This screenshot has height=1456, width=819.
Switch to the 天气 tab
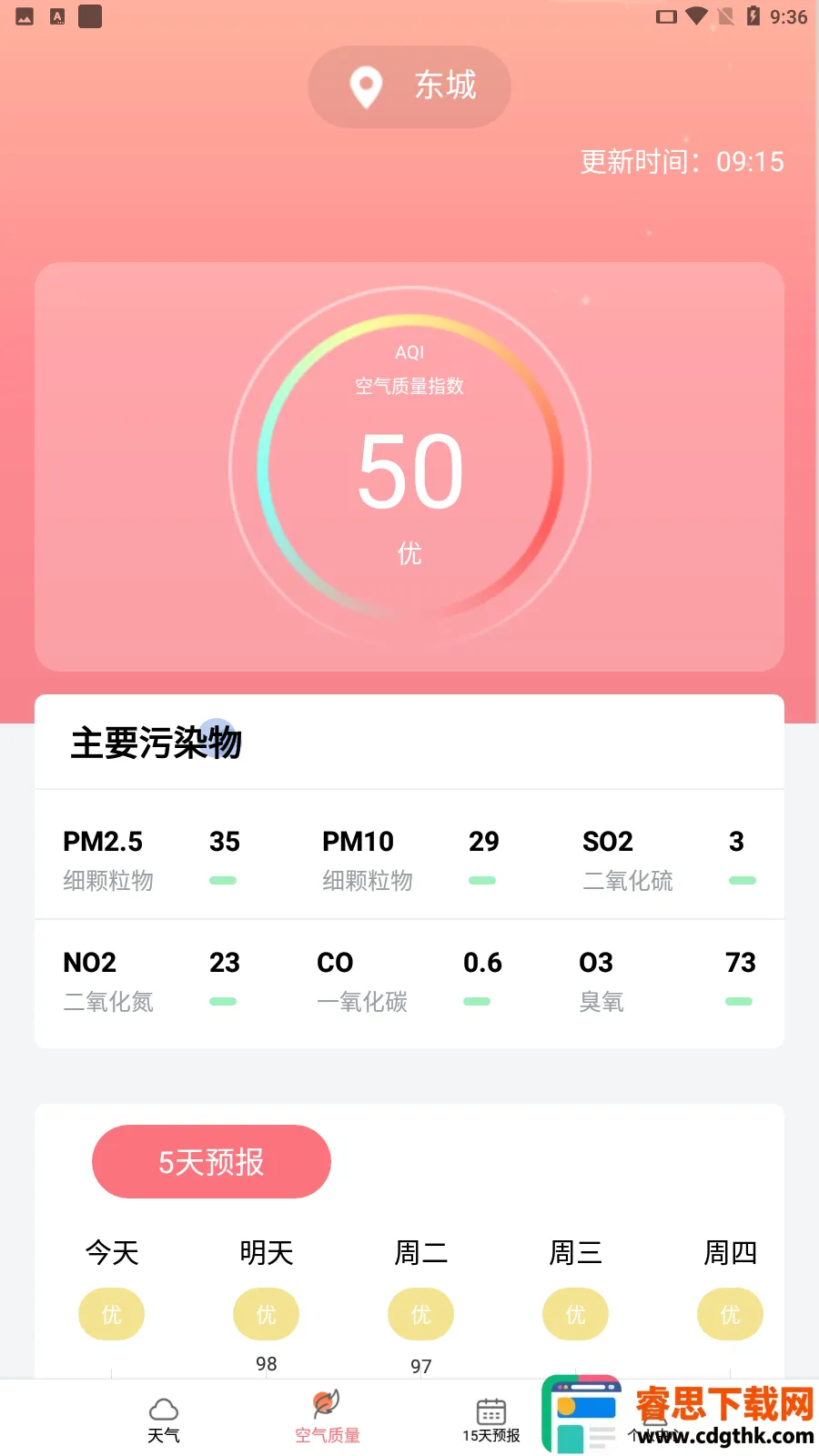coord(164,1419)
